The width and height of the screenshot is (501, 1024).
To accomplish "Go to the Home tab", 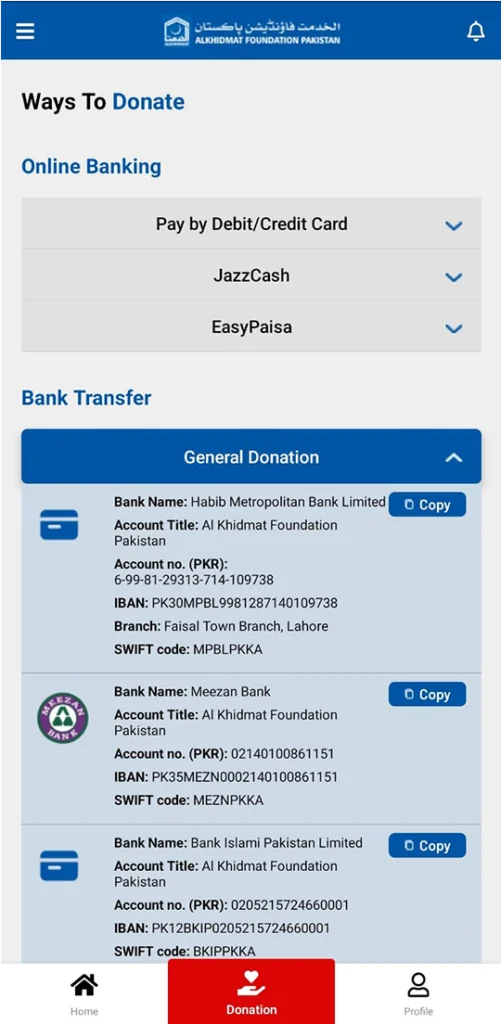I will 84,993.
